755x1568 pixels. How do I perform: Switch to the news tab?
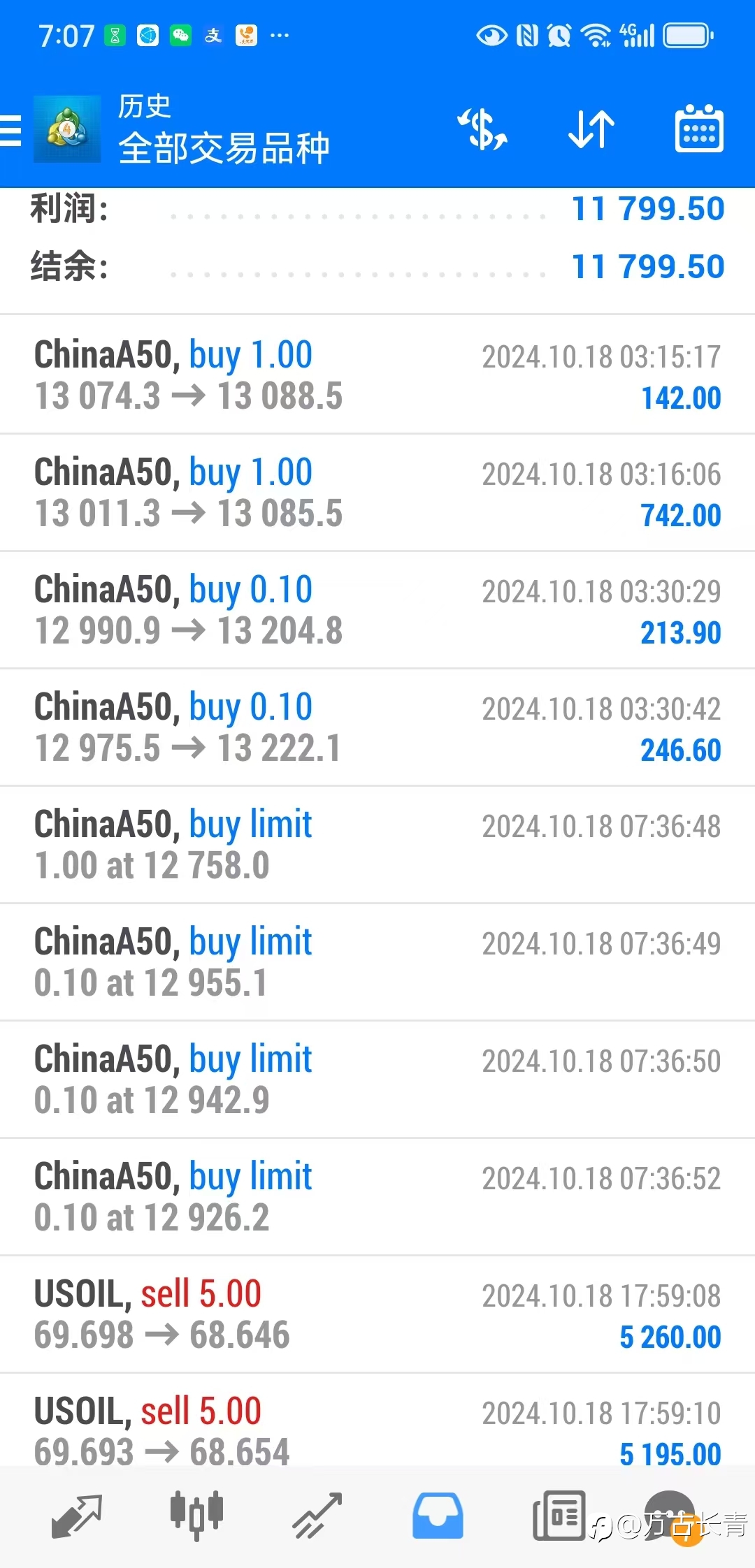point(559,1516)
